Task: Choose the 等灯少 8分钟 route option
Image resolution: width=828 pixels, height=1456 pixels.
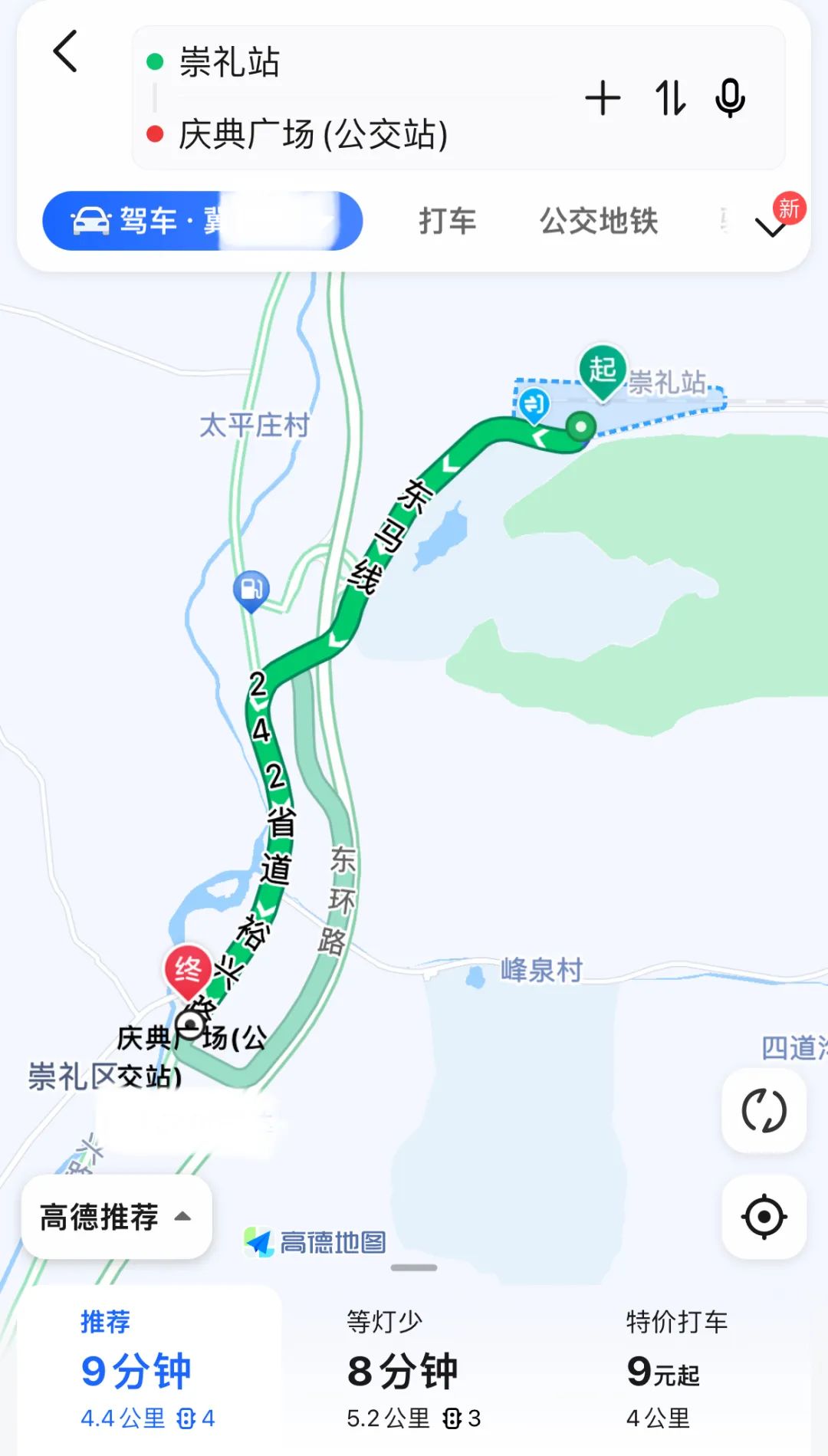Action: tap(414, 1369)
